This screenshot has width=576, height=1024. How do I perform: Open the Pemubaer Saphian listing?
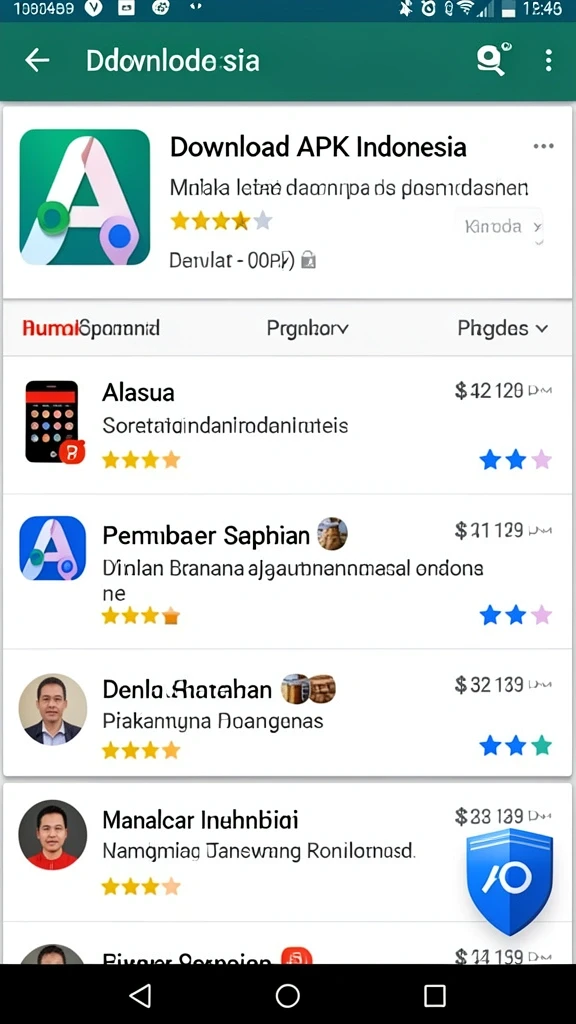(x=287, y=571)
